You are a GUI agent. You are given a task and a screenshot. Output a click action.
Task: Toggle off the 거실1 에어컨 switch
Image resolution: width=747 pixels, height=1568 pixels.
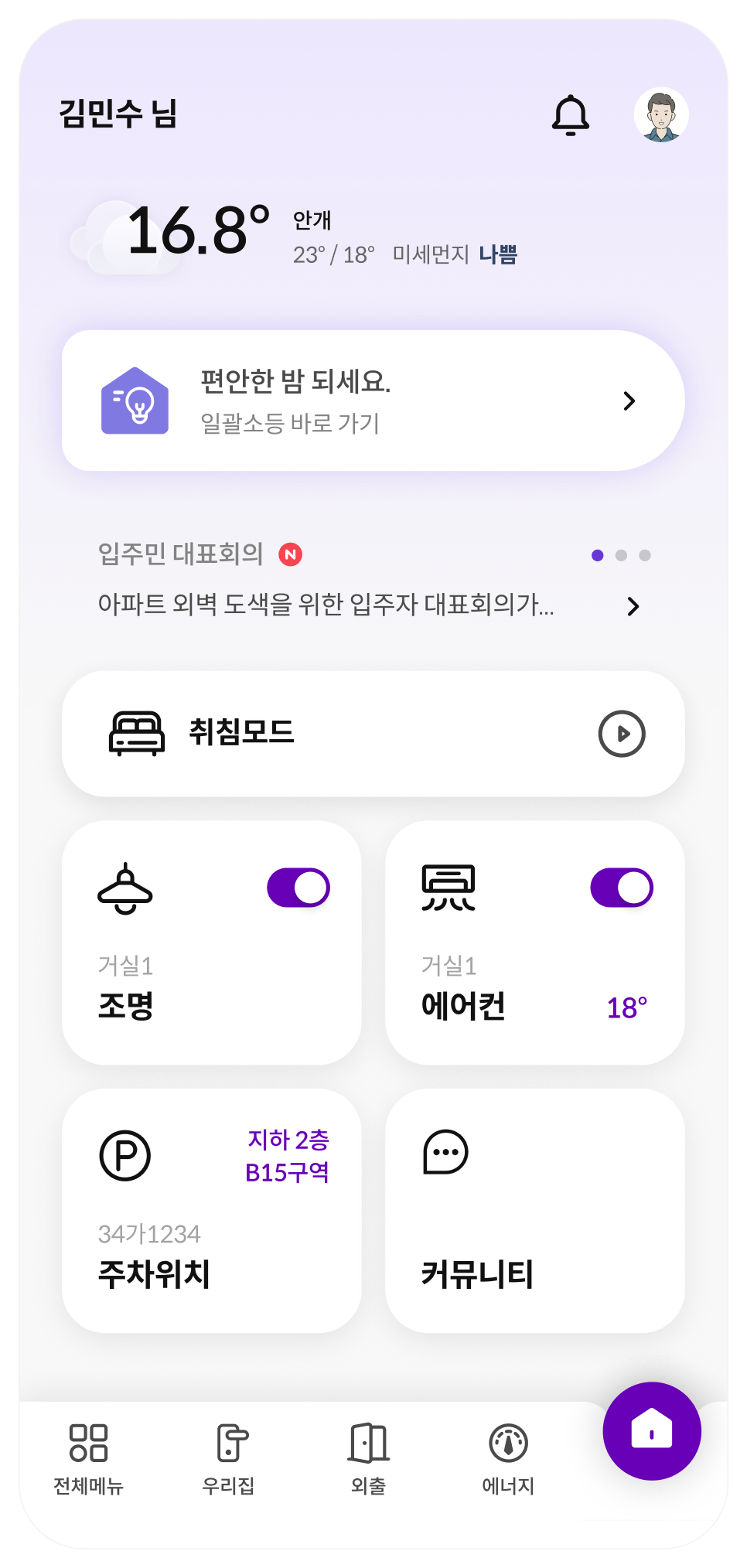tap(622, 888)
